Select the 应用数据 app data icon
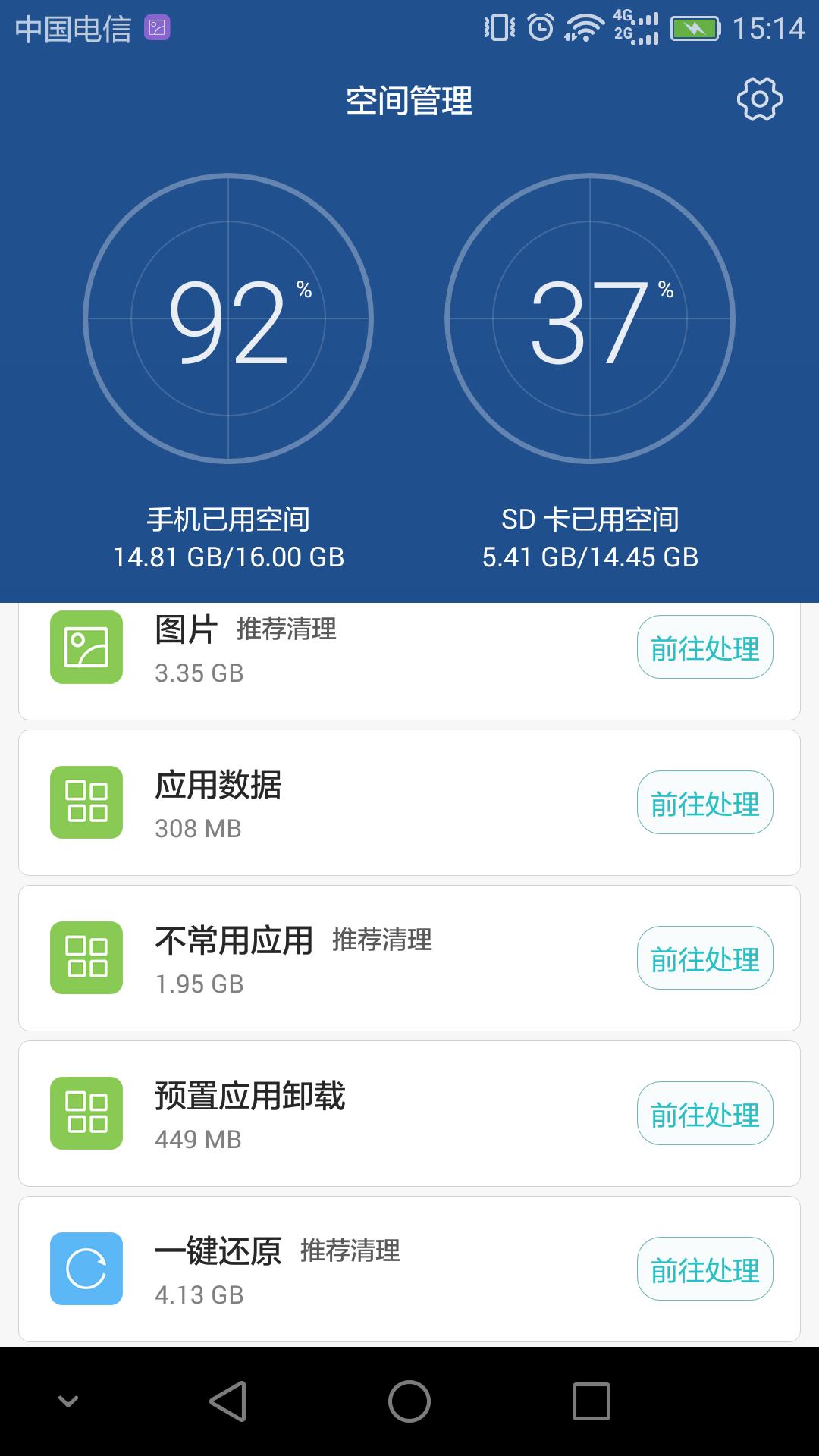The height and width of the screenshot is (1456, 819). [x=85, y=804]
